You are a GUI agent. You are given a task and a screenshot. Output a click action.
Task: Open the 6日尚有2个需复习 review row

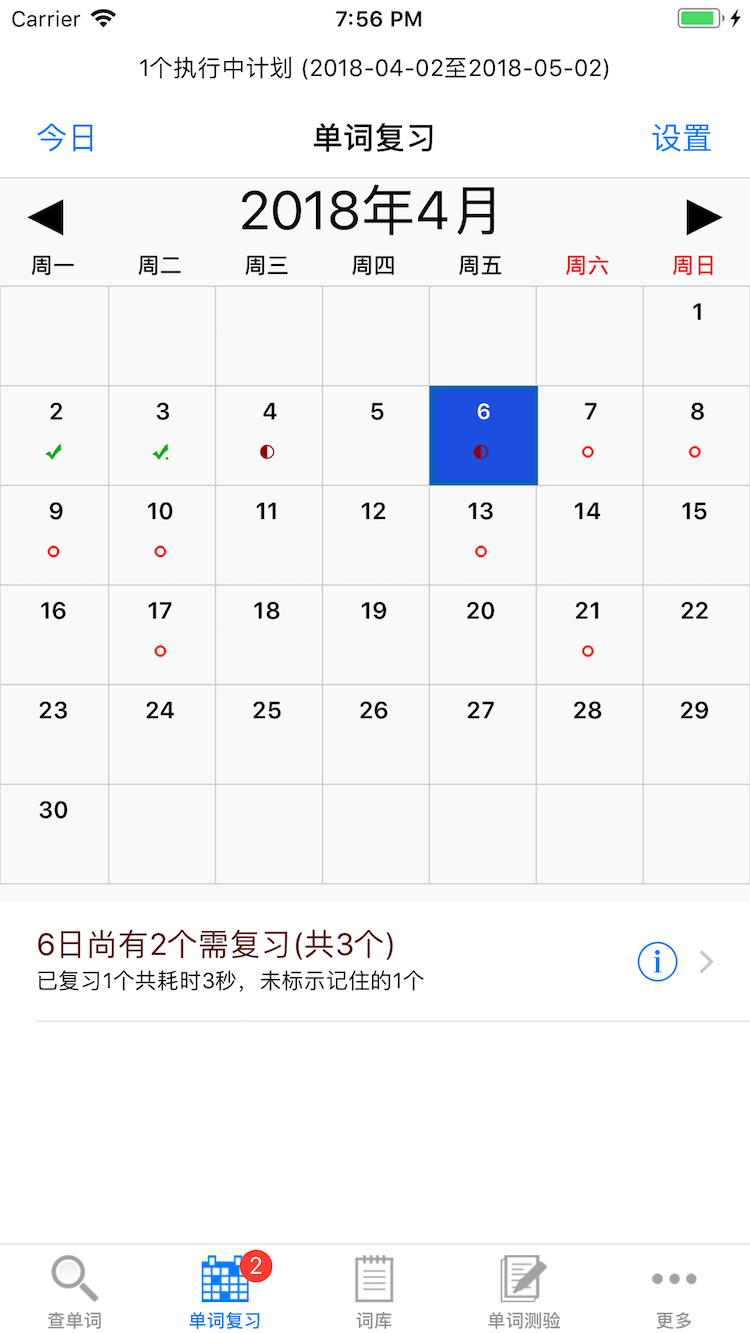pos(375,962)
